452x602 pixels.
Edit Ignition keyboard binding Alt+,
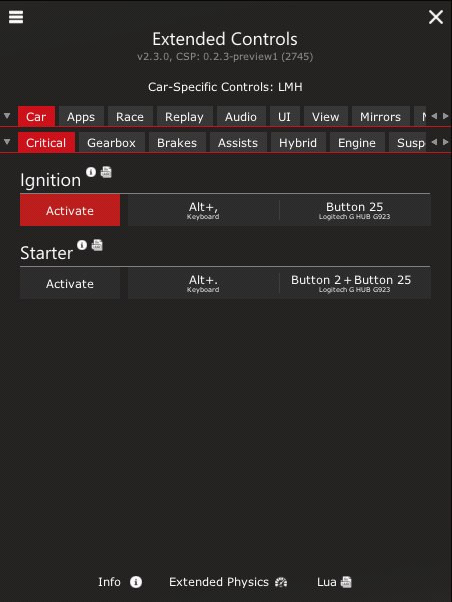(203, 210)
